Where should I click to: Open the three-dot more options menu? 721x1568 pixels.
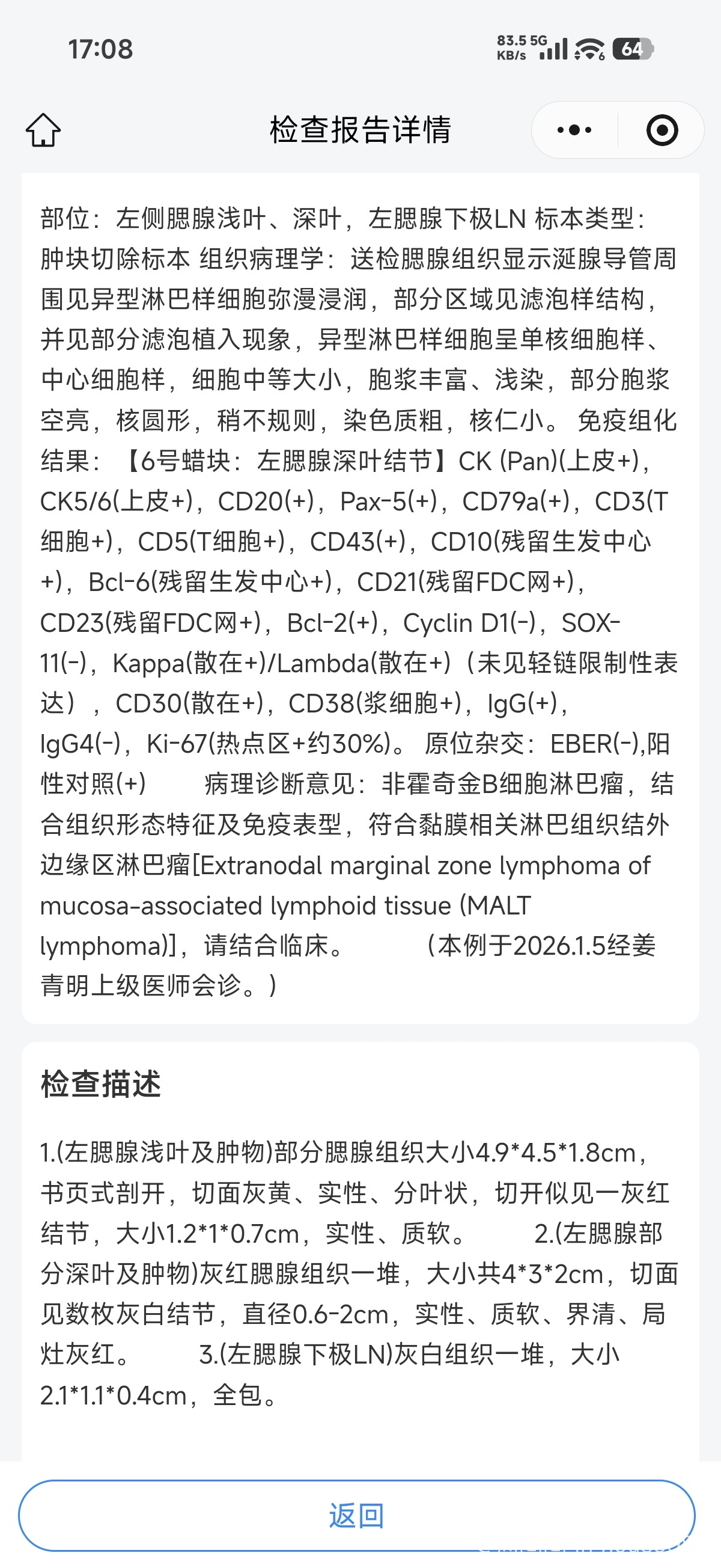point(574,130)
